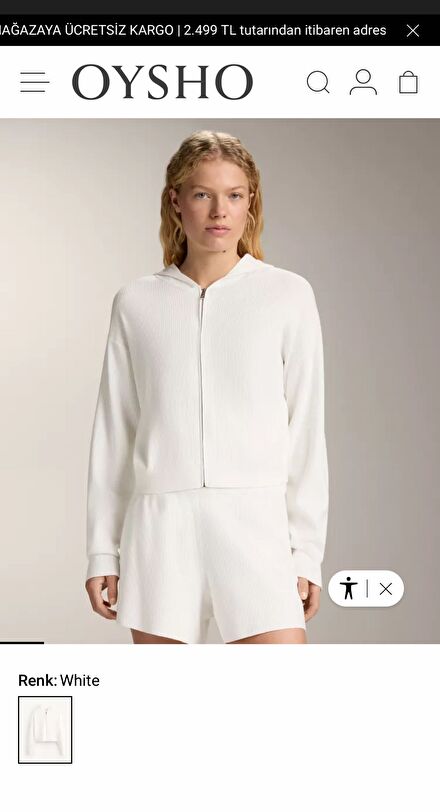Open the account profile icon
Image resolution: width=440 pixels, height=812 pixels.
click(x=363, y=82)
